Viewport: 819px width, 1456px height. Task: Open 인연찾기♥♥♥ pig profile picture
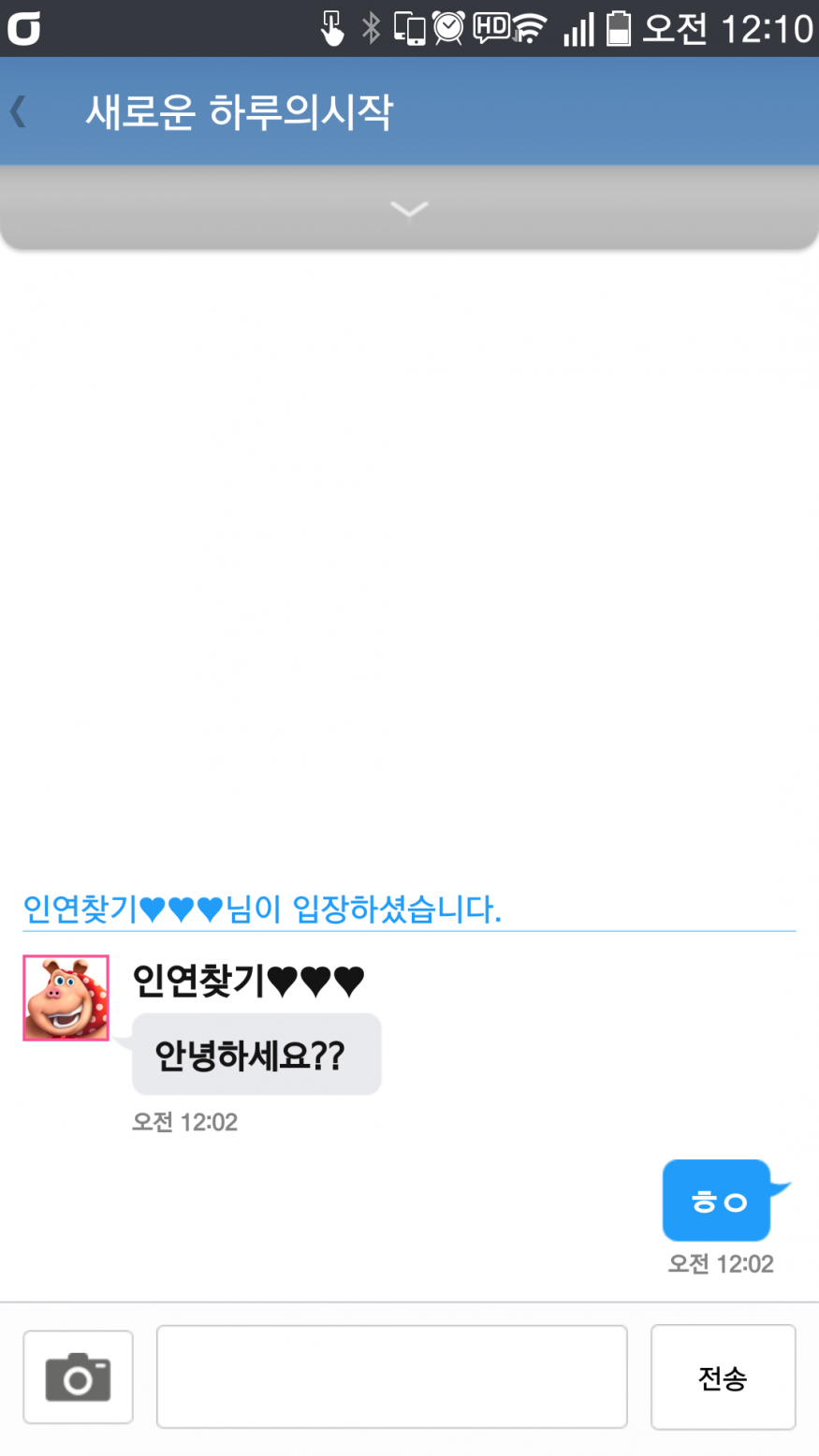(x=66, y=997)
